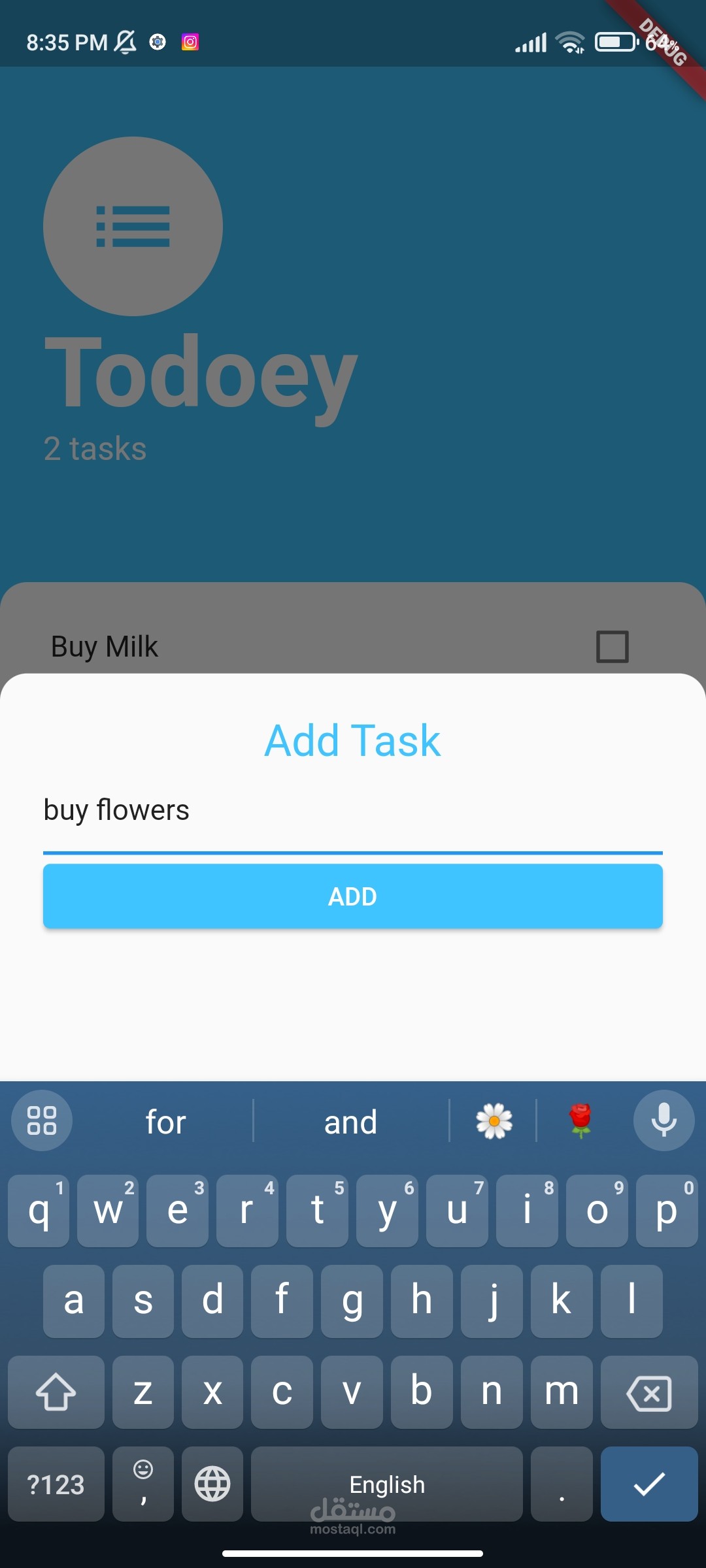
Task: Tap the English spacebar key
Action: [x=387, y=1483]
